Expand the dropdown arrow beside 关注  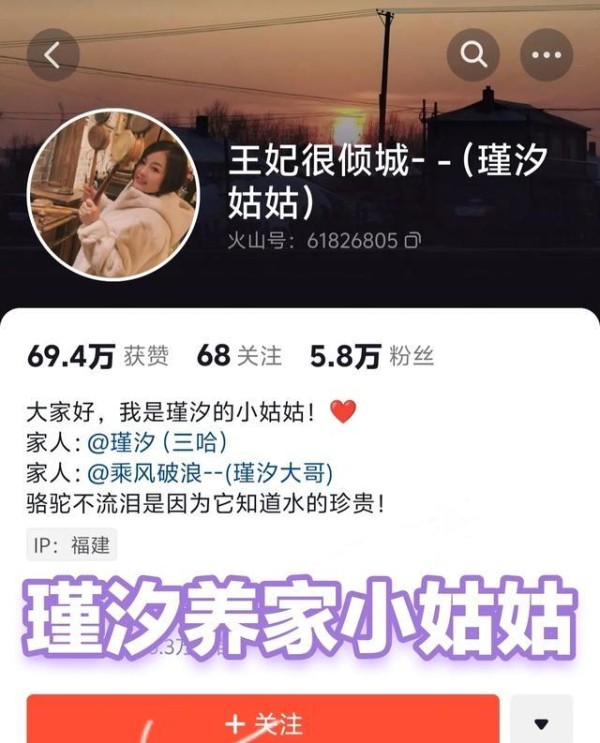tap(541, 722)
